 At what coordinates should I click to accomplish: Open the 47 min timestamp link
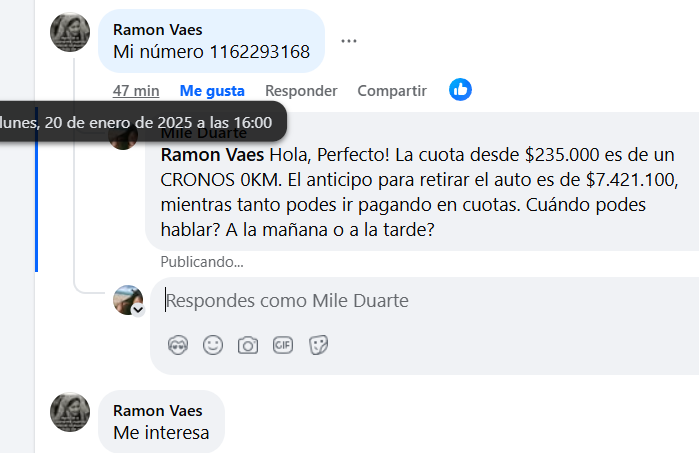click(x=136, y=90)
